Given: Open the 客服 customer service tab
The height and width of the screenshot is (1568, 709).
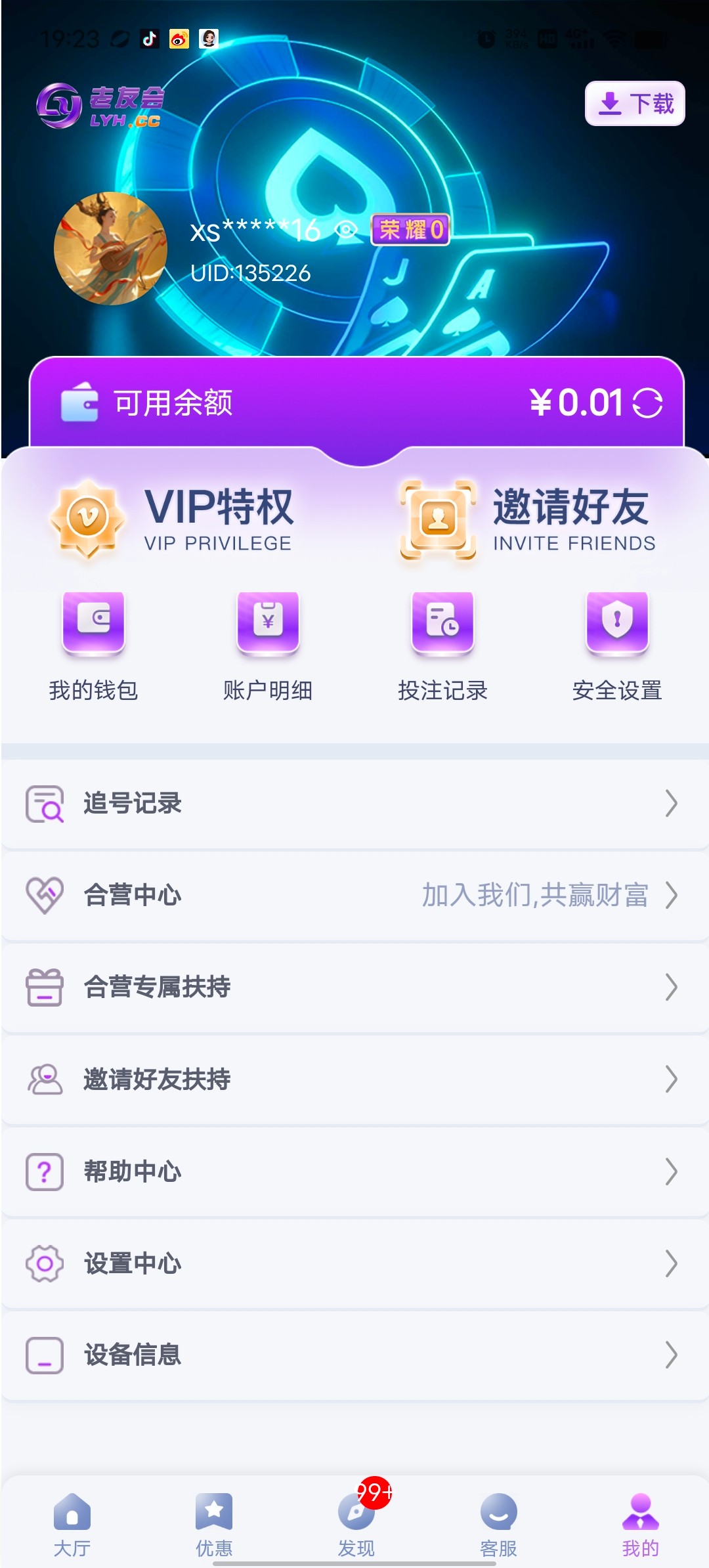Looking at the screenshot, I should (498, 1525).
